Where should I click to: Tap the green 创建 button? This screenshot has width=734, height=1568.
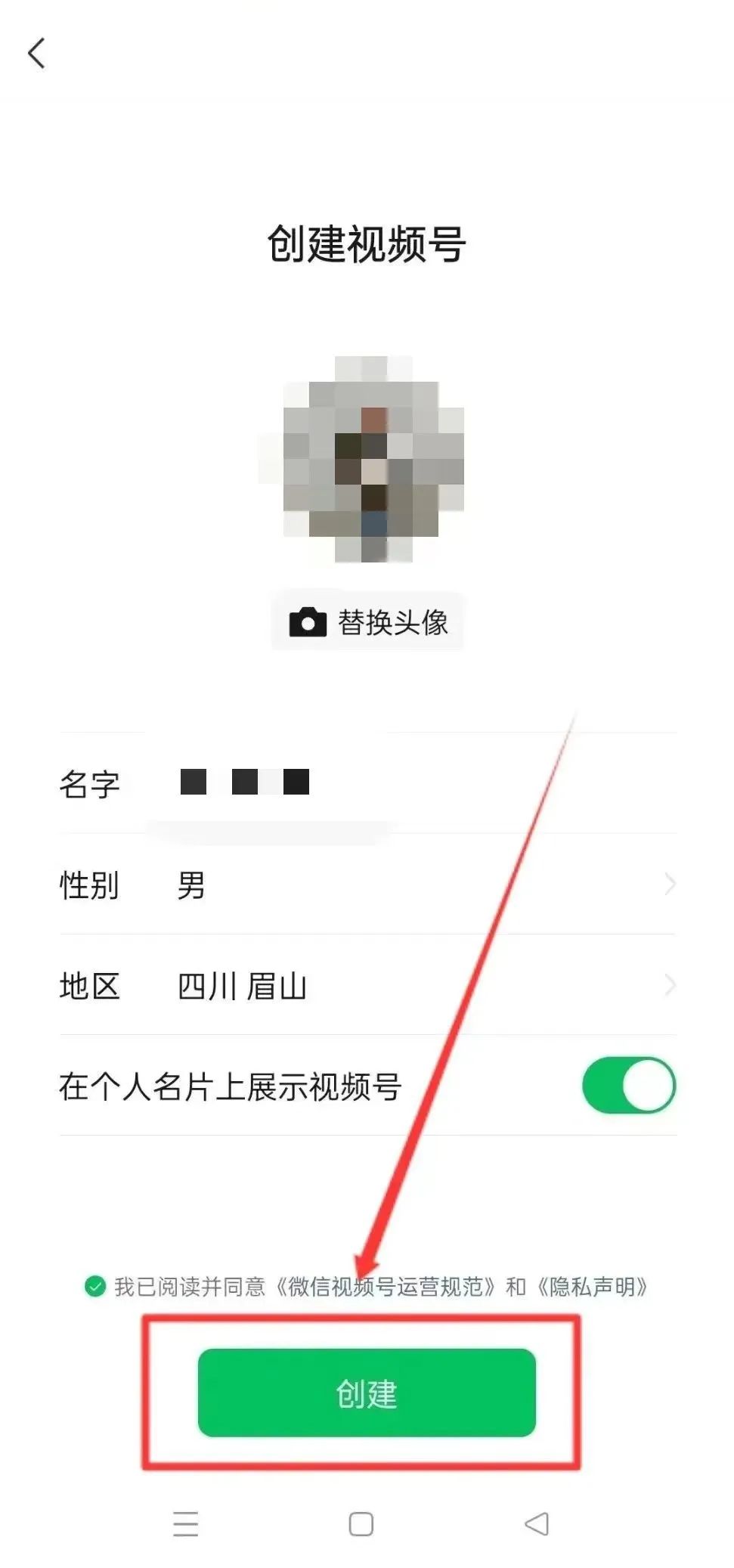coord(367,1393)
